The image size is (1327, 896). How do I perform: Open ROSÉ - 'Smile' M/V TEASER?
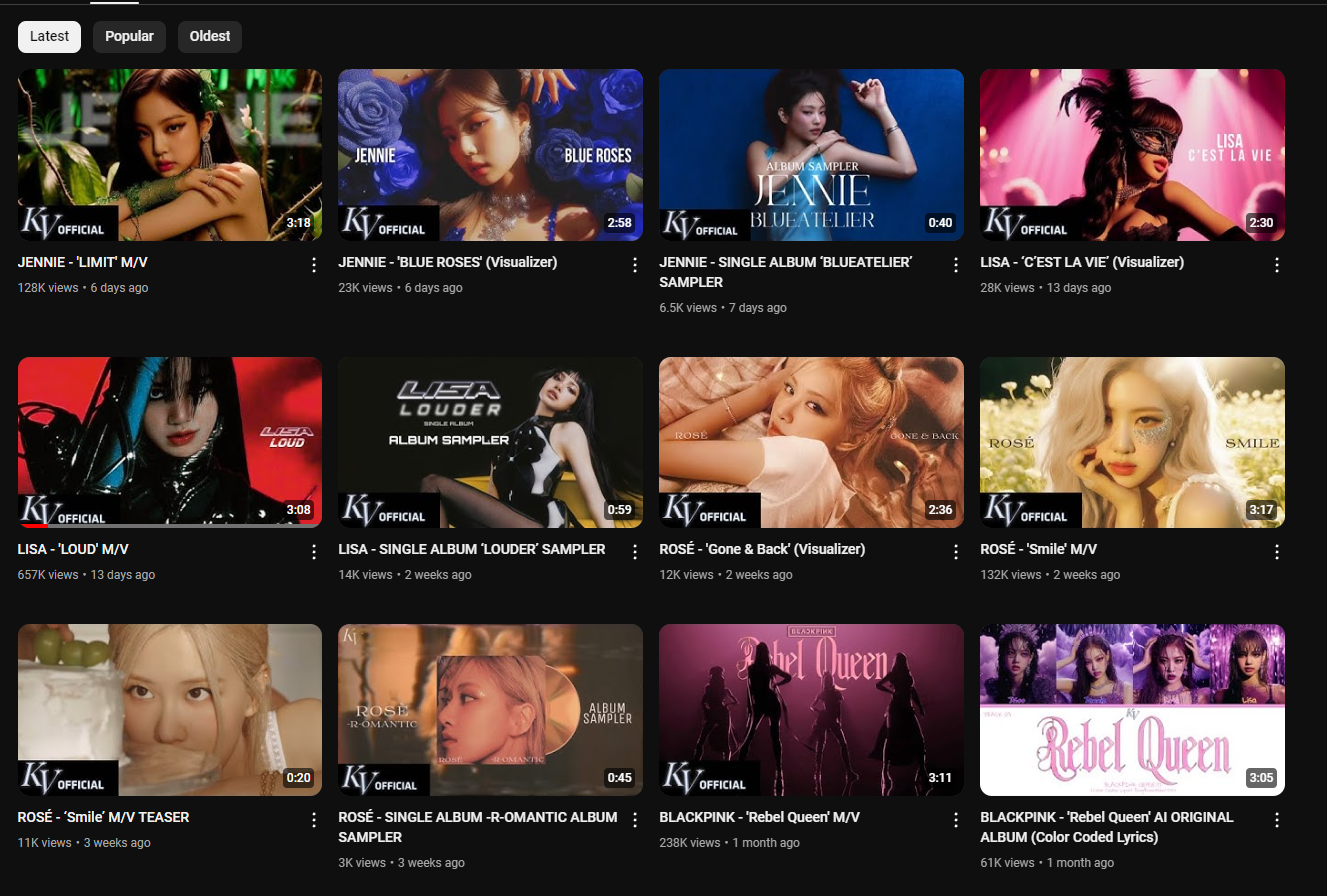pos(170,709)
